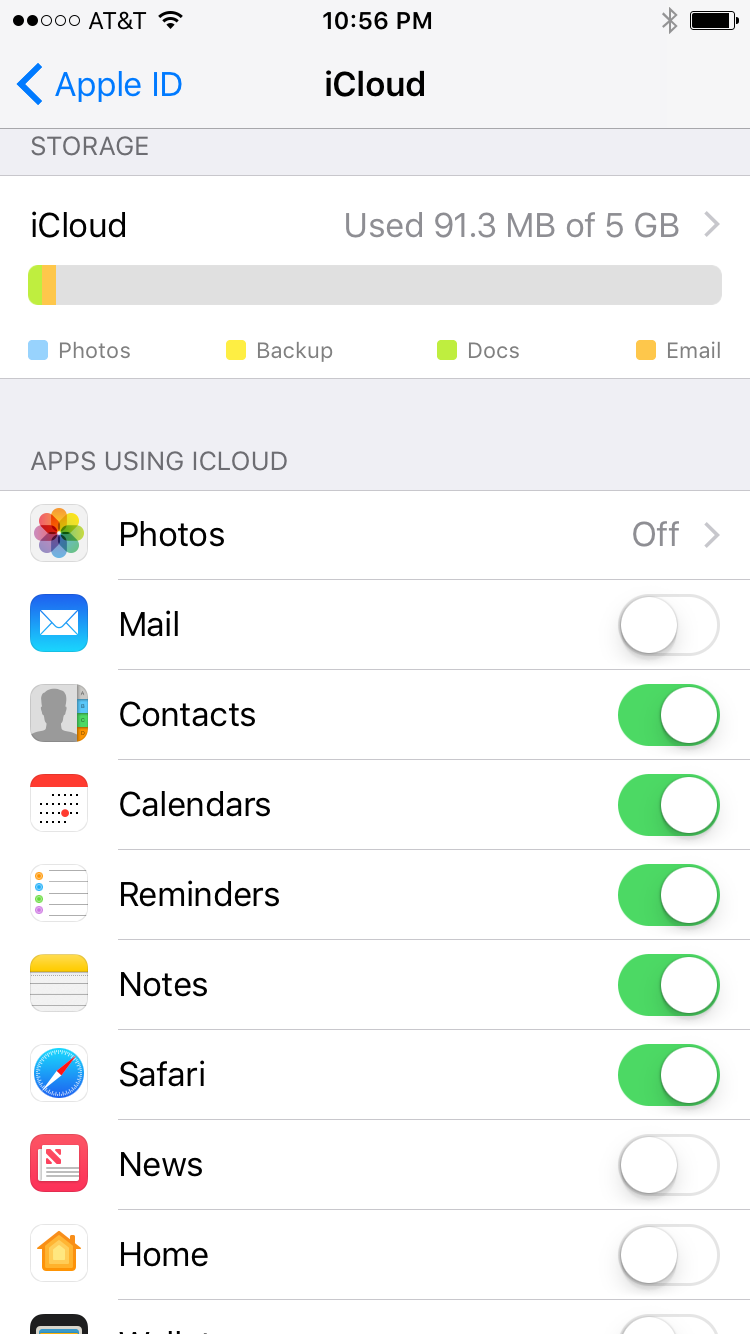
Task: Toggle off Safari iCloud sync
Action: tap(668, 1075)
